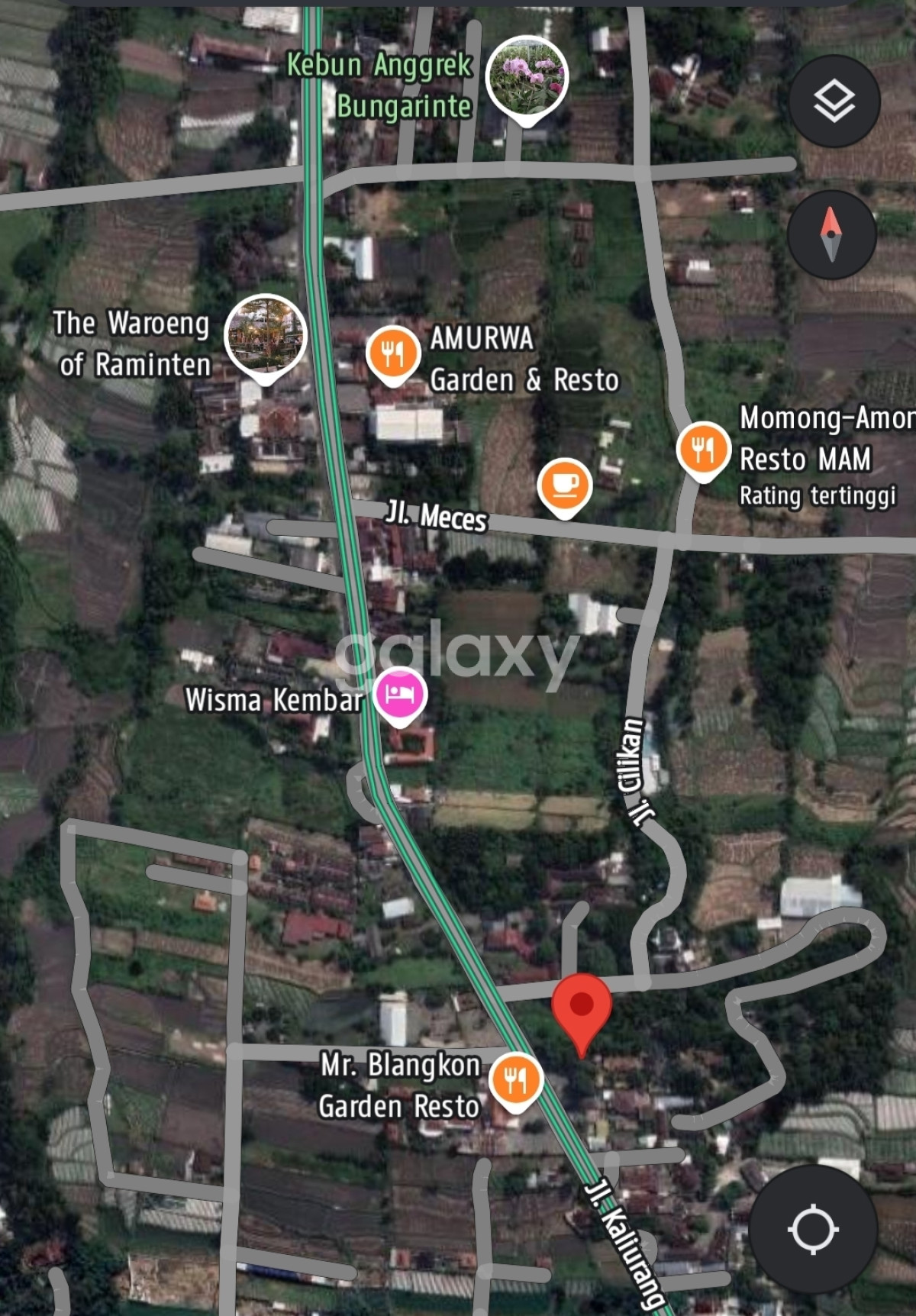Center map on my current location
This screenshot has width=916, height=1316.
[813, 1229]
